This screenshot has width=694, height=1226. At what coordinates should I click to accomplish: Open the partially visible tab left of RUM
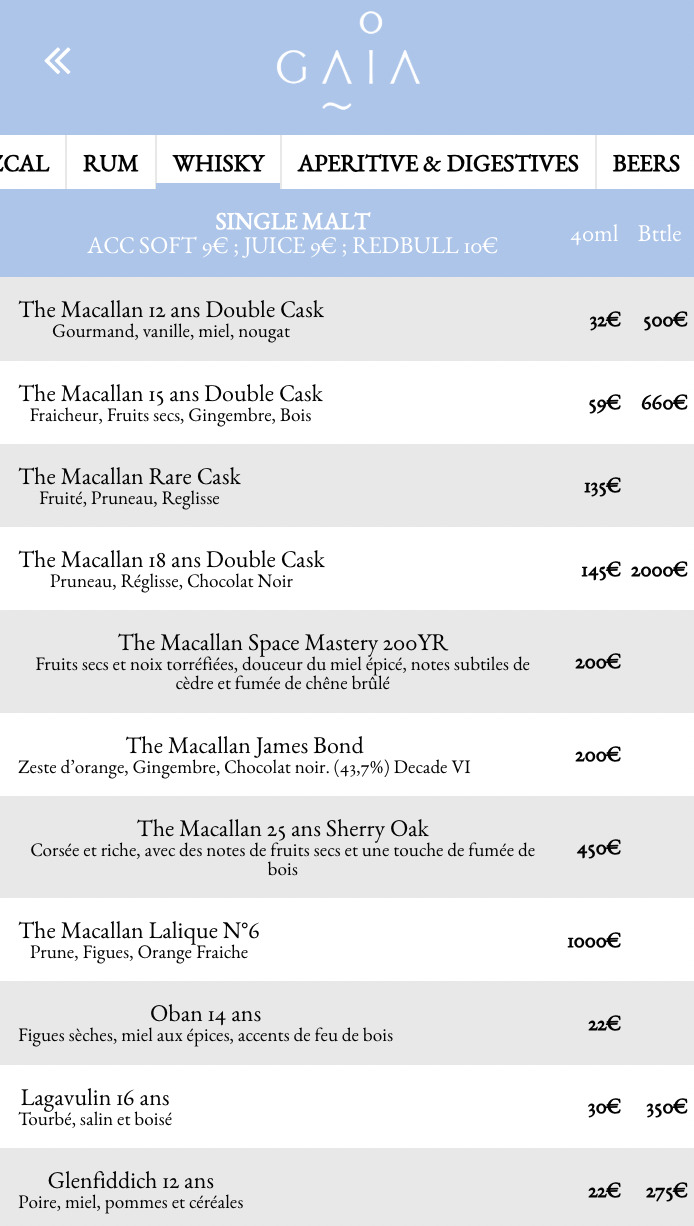click(32, 163)
